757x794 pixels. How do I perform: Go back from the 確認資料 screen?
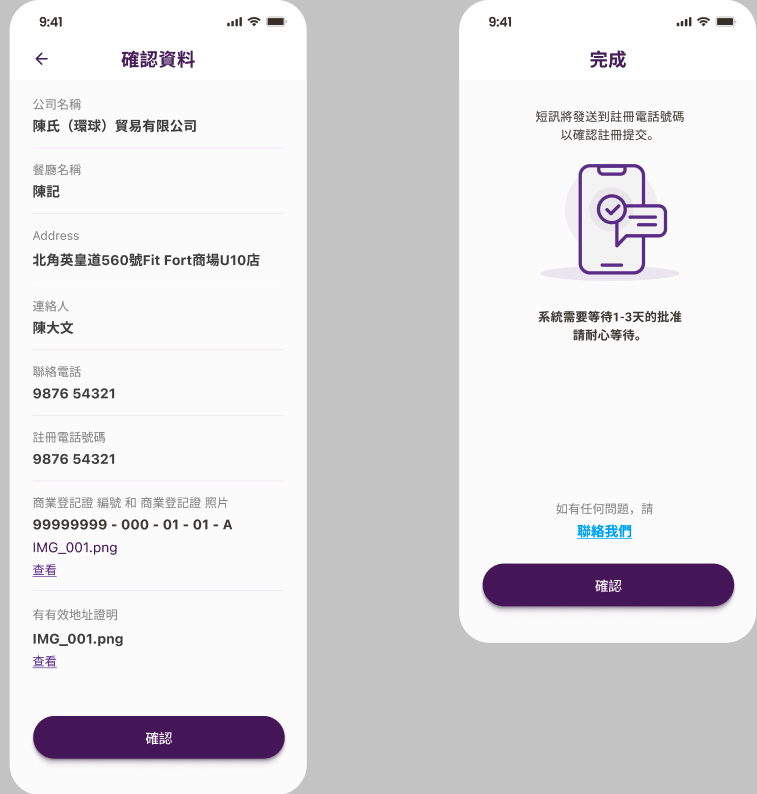[41, 59]
